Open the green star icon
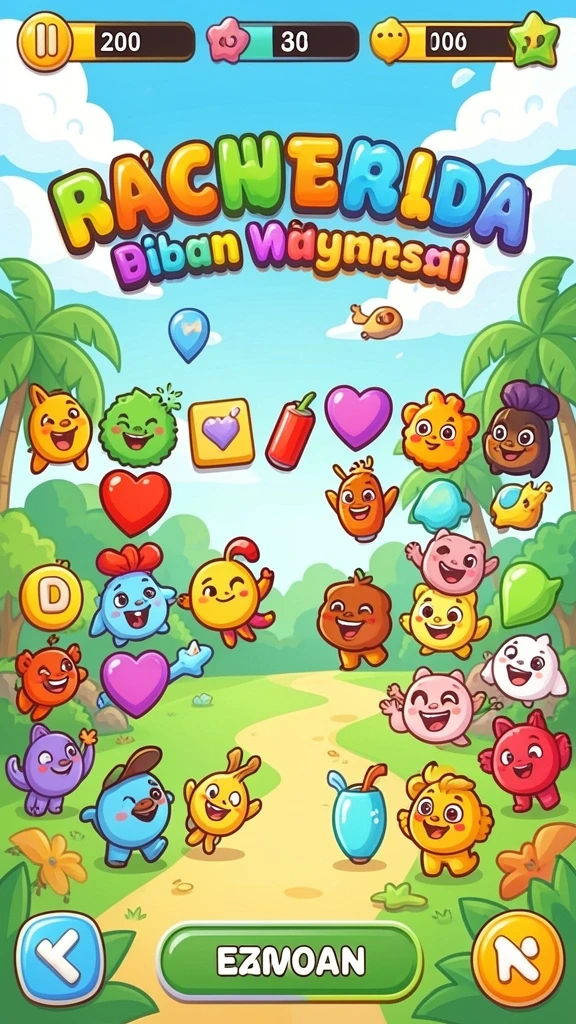This screenshot has height=1024, width=576. pos(535,40)
